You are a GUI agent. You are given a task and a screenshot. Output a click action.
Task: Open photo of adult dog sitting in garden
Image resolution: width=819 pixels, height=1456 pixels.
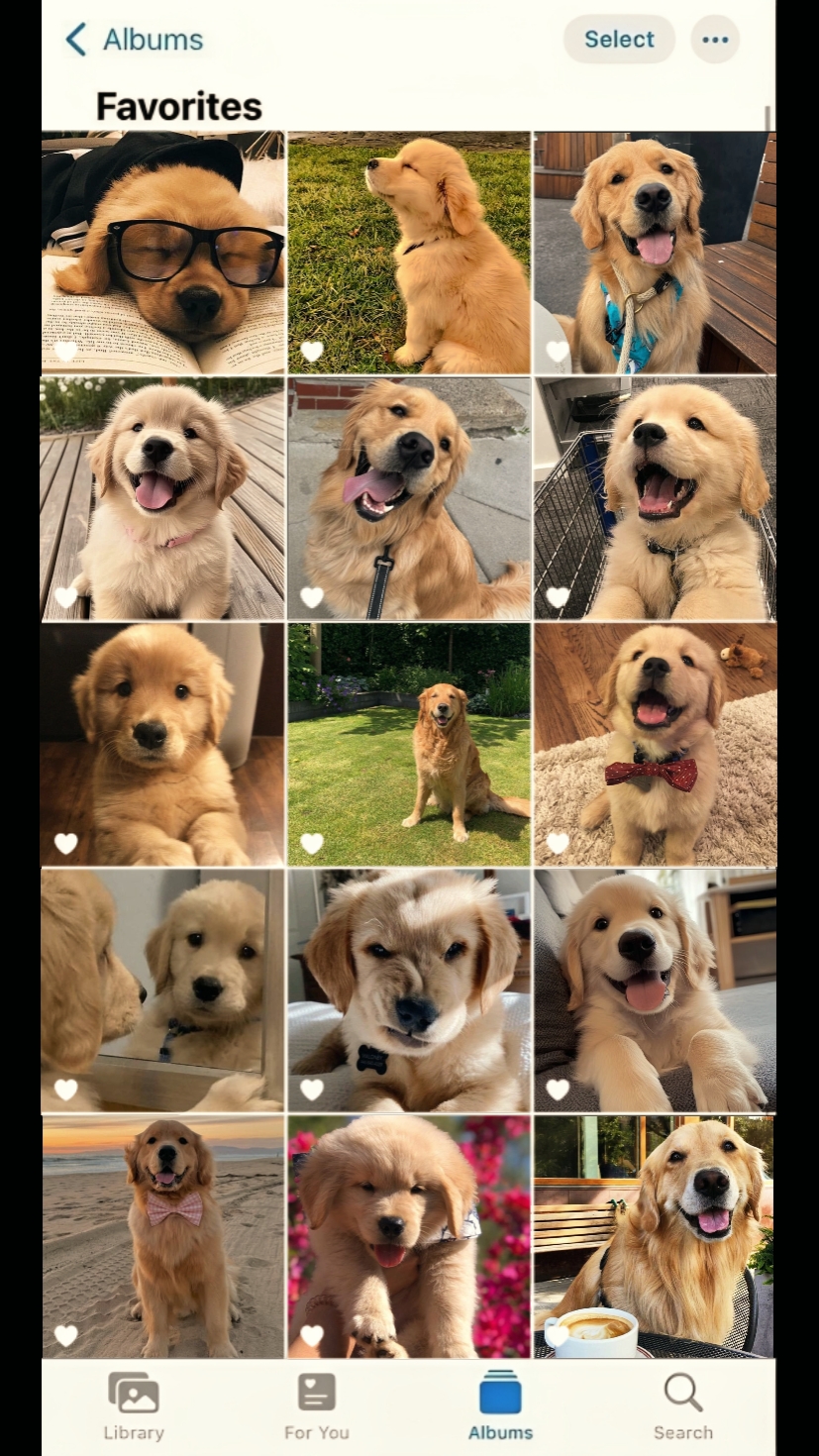(x=409, y=744)
